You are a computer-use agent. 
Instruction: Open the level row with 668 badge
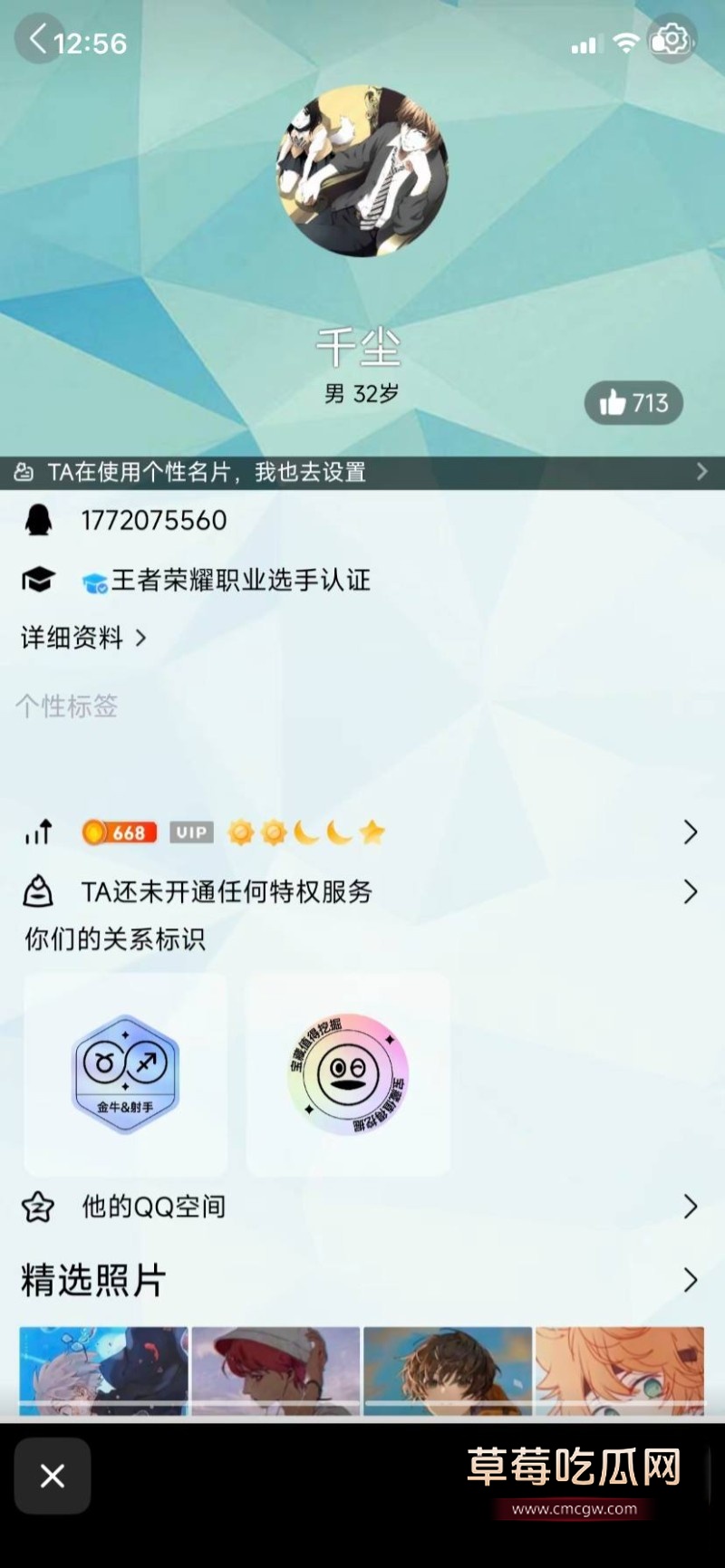coord(362,832)
